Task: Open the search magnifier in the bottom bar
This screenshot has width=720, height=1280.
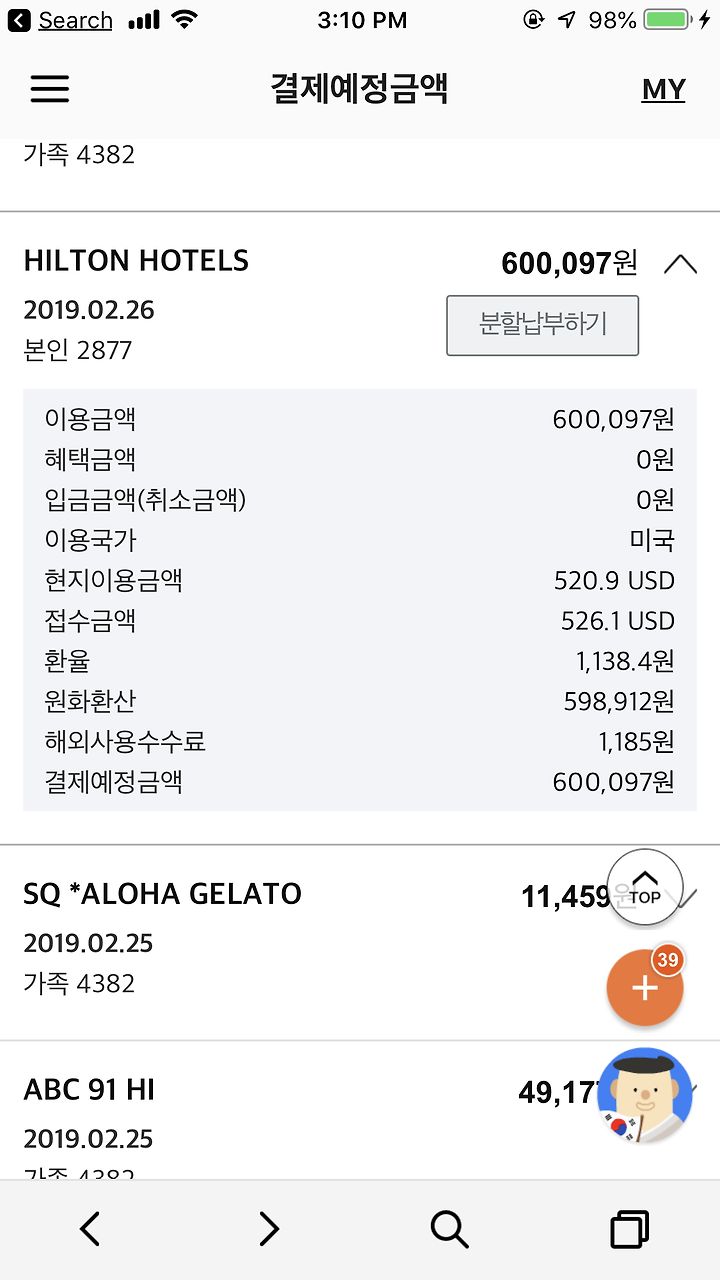Action: 450,1229
